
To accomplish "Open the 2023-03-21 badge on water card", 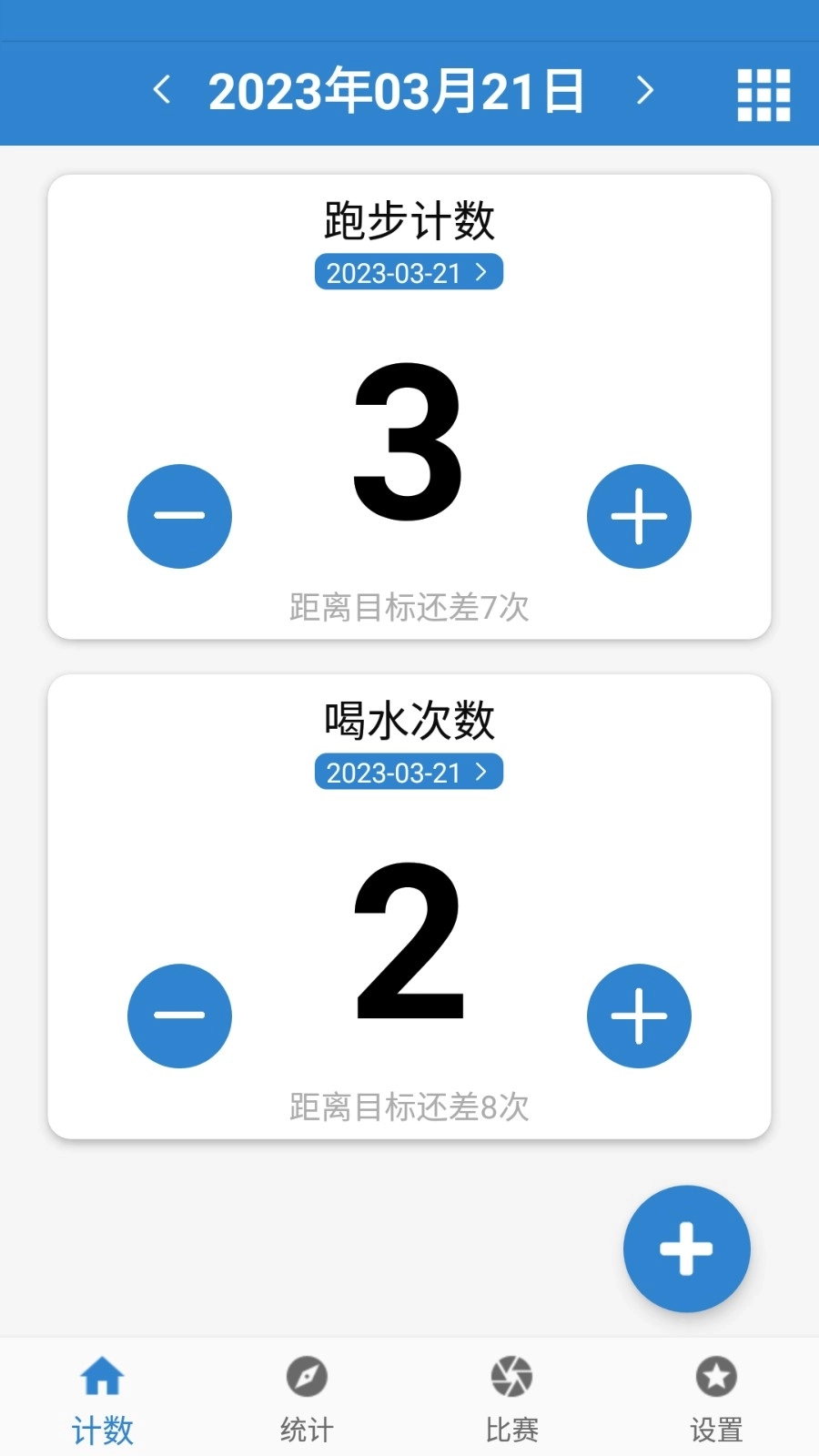I will point(408,772).
